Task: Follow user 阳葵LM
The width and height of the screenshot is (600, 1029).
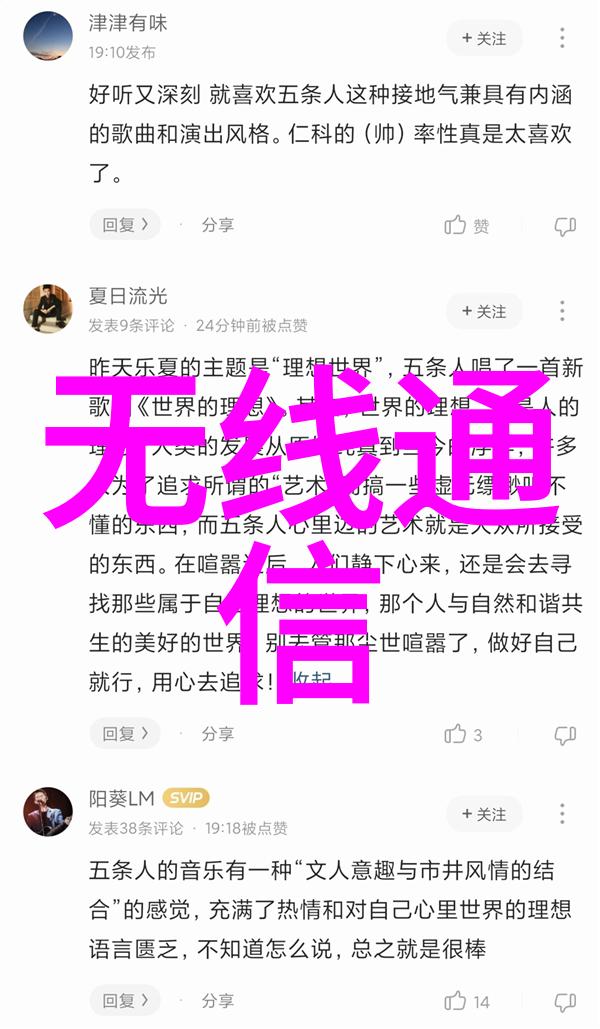Action: [484, 814]
